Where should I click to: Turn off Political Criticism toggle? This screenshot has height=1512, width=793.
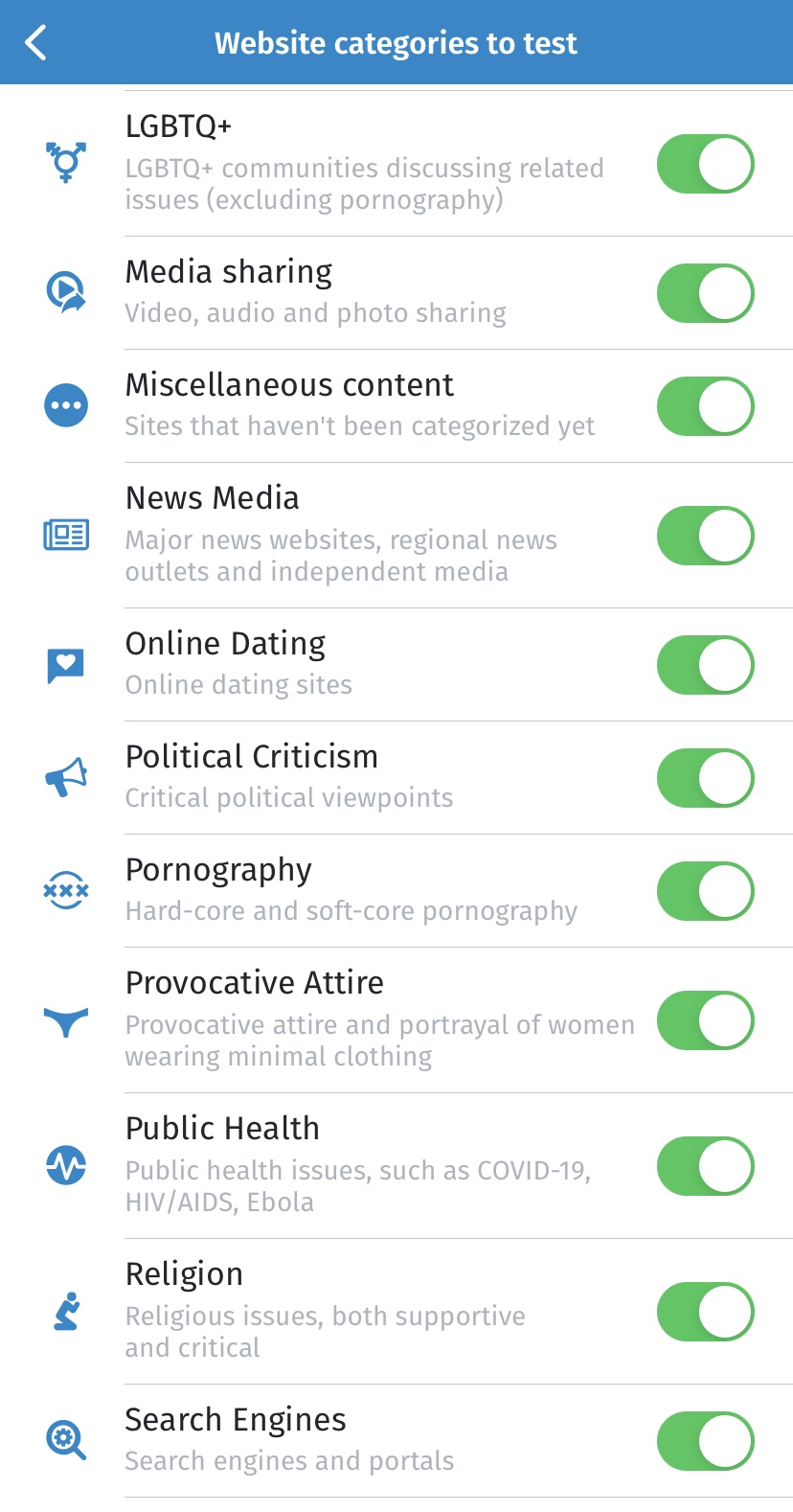click(706, 778)
